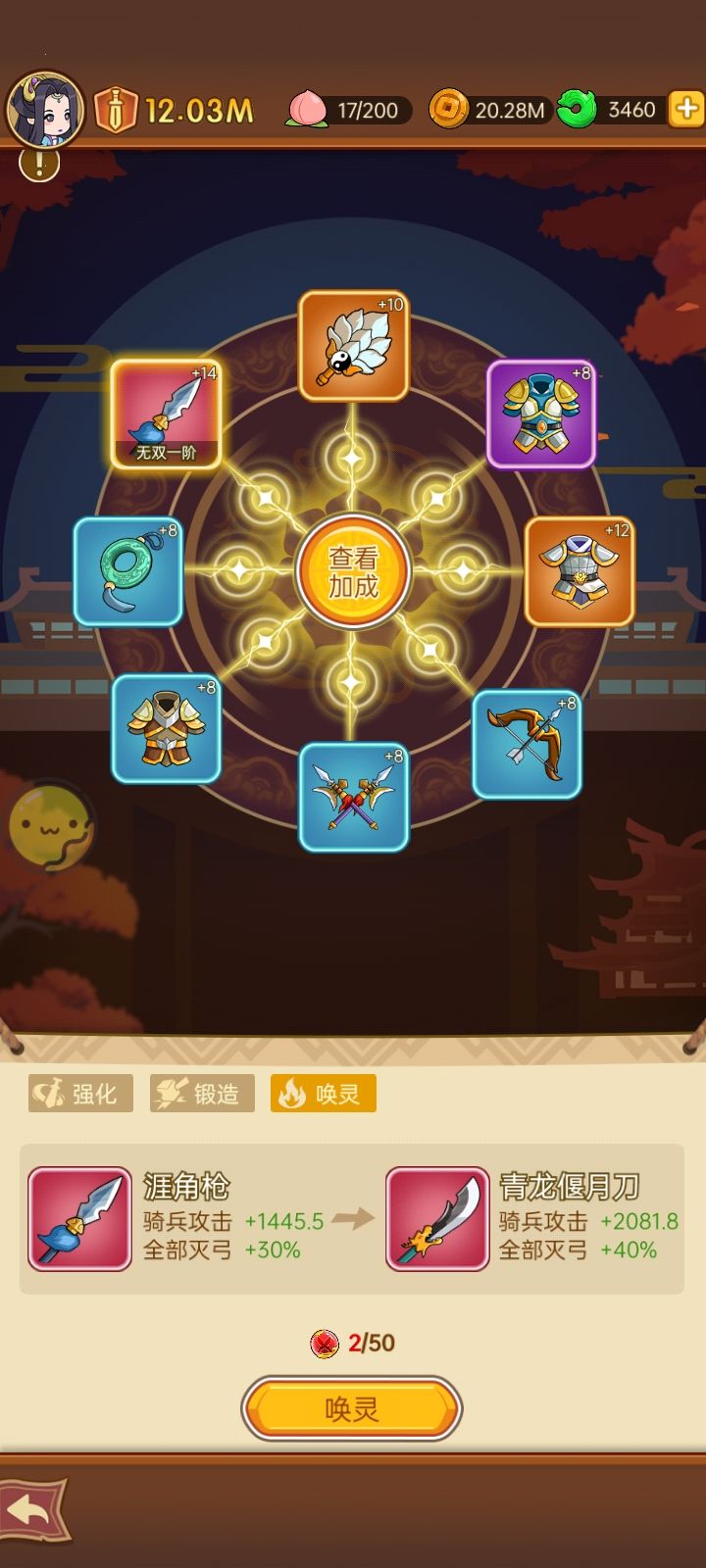Open the chest armor with +12 enhancement
The image size is (706, 1568).
[580, 573]
